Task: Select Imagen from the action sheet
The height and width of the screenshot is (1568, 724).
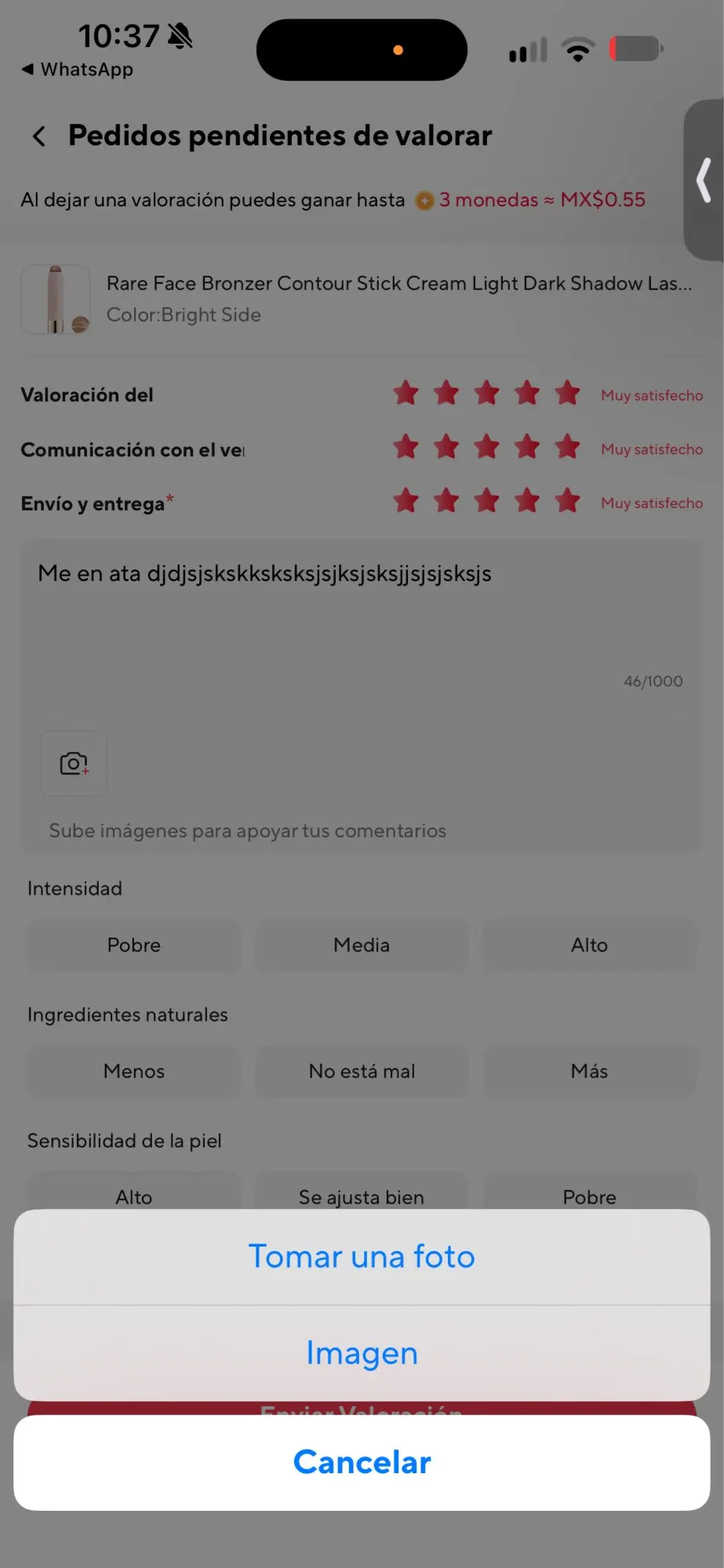Action: 362,1353
